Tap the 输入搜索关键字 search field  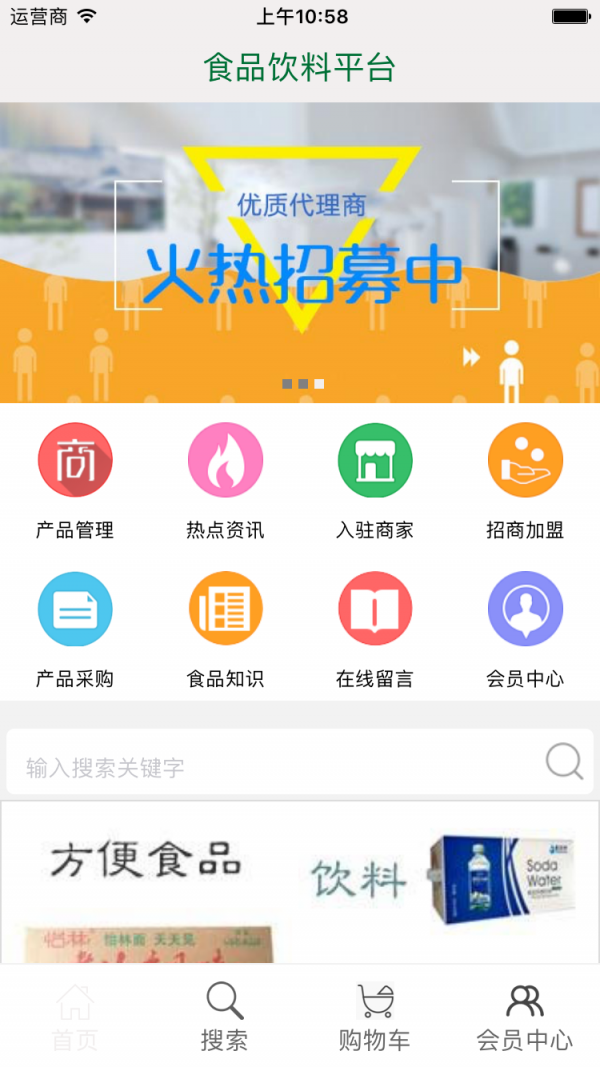pos(270,767)
